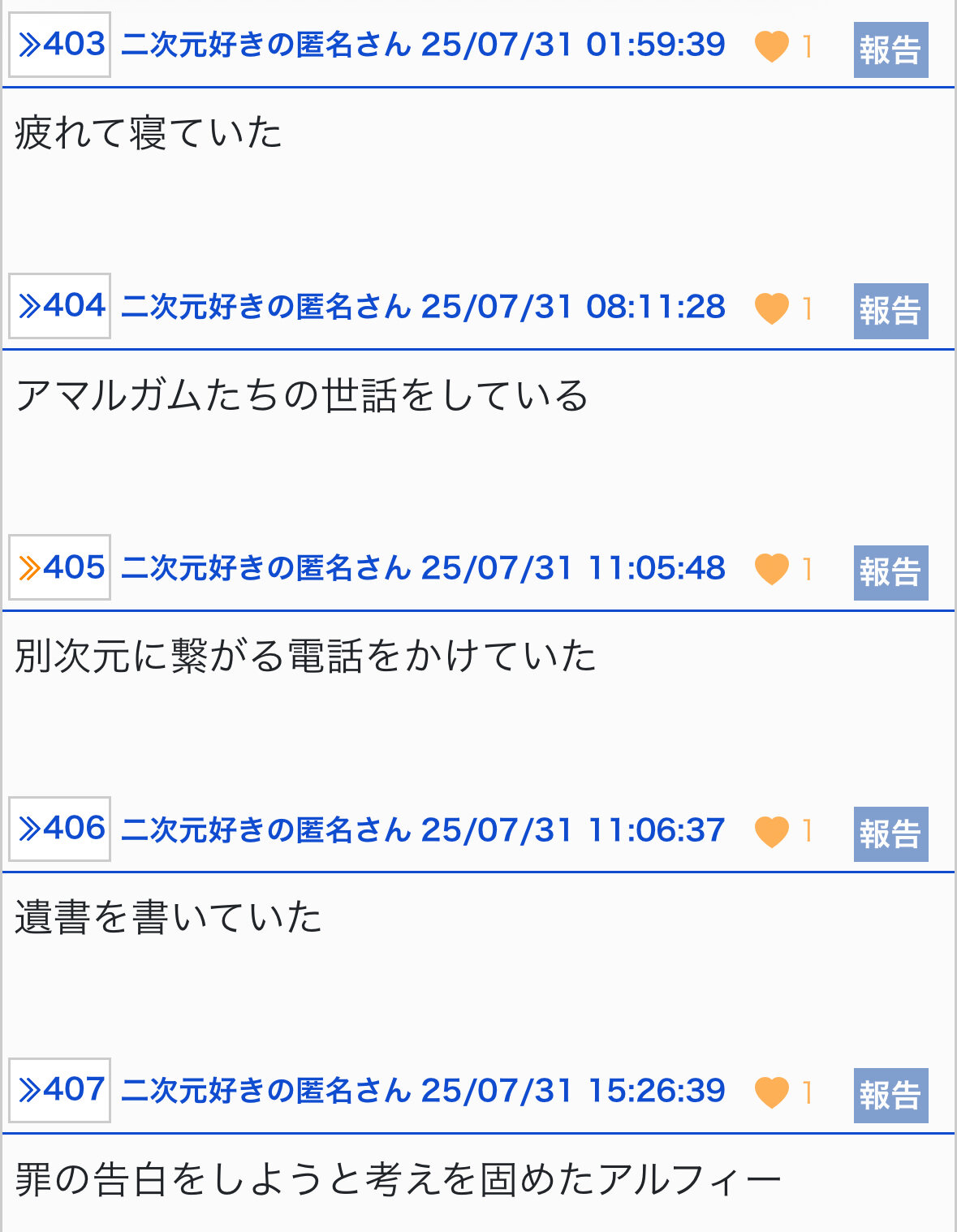Like post 403 with the heart
957x1232 pixels.
(x=771, y=46)
